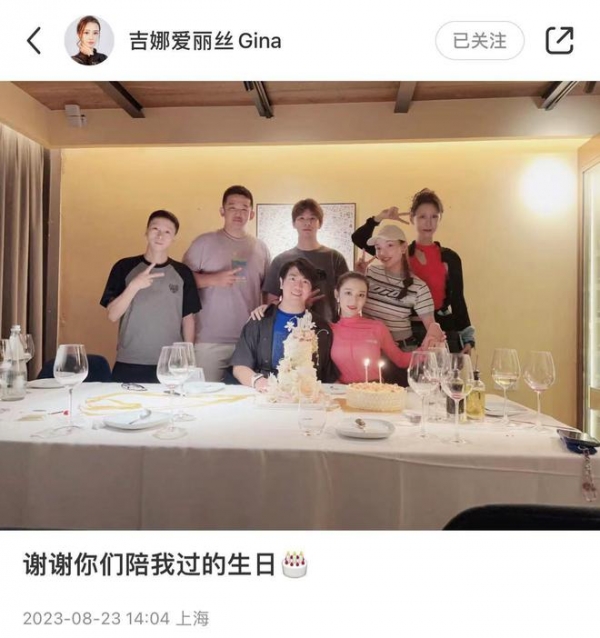Tap the 已关注 following button

(479, 41)
